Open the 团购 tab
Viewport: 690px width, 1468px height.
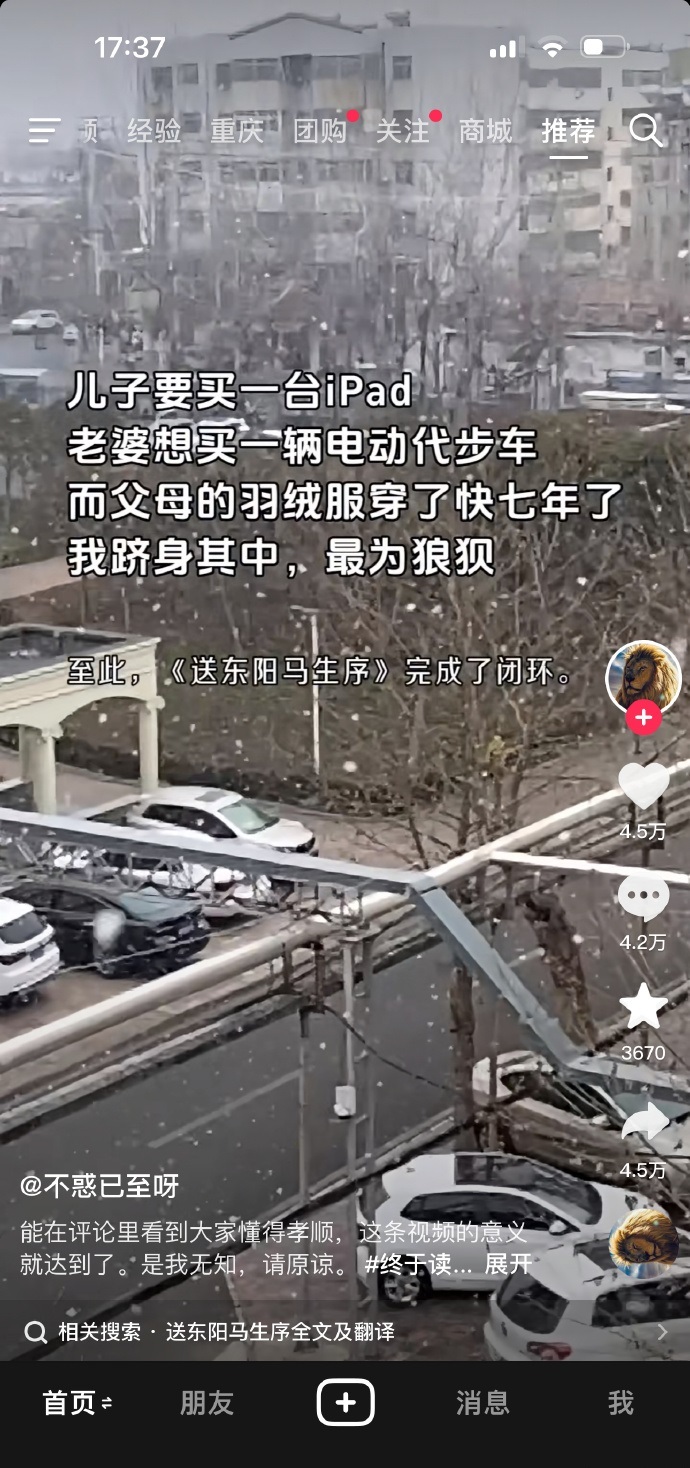(x=320, y=131)
